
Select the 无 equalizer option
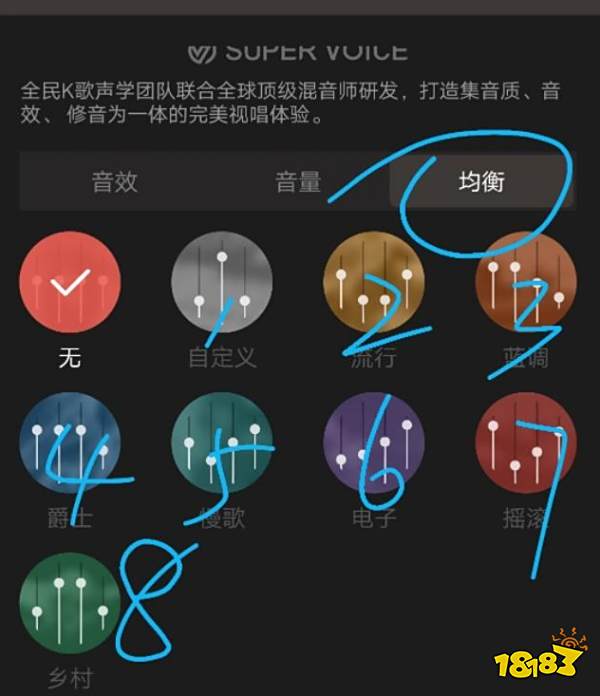(x=70, y=283)
